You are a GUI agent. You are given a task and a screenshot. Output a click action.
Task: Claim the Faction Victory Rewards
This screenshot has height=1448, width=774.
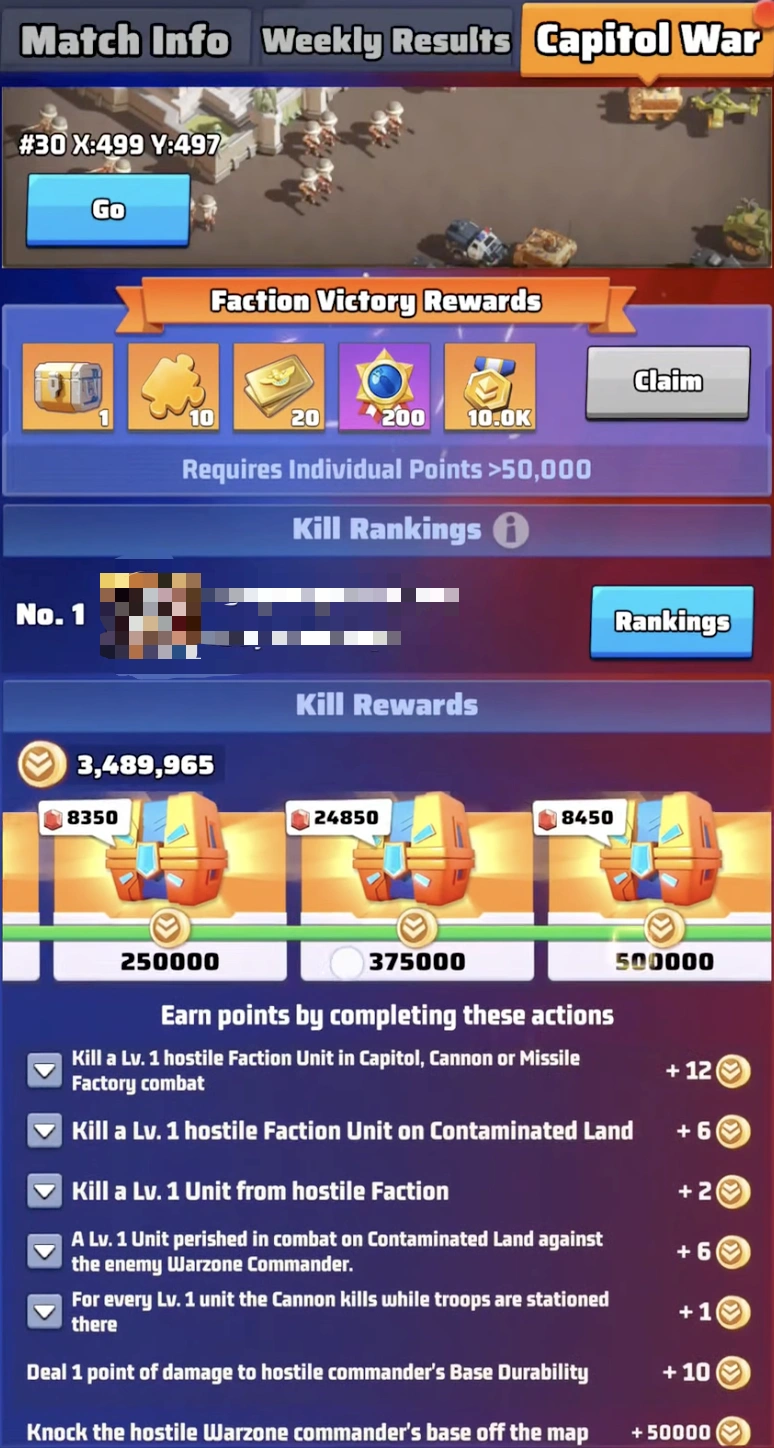668,381
